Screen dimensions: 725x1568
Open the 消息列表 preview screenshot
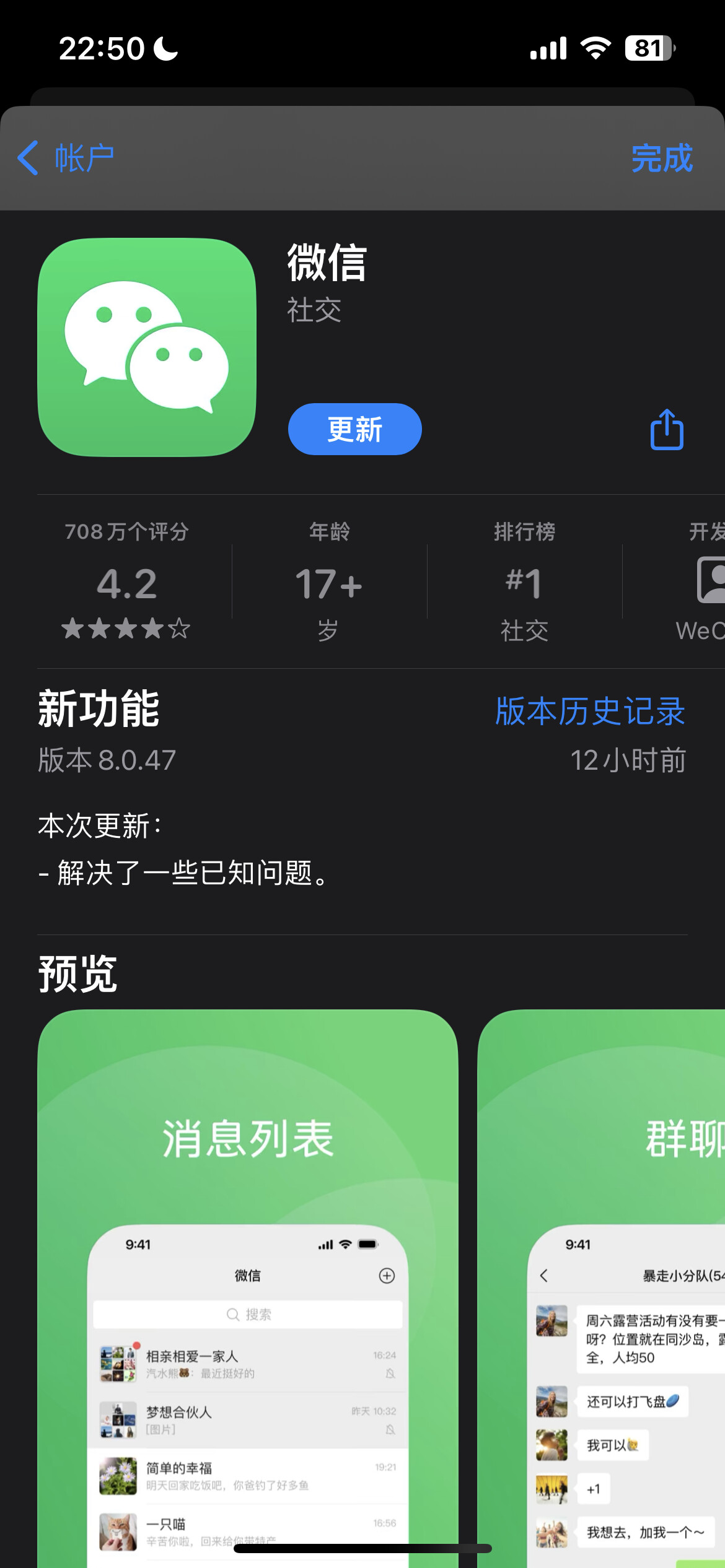coord(248,1288)
